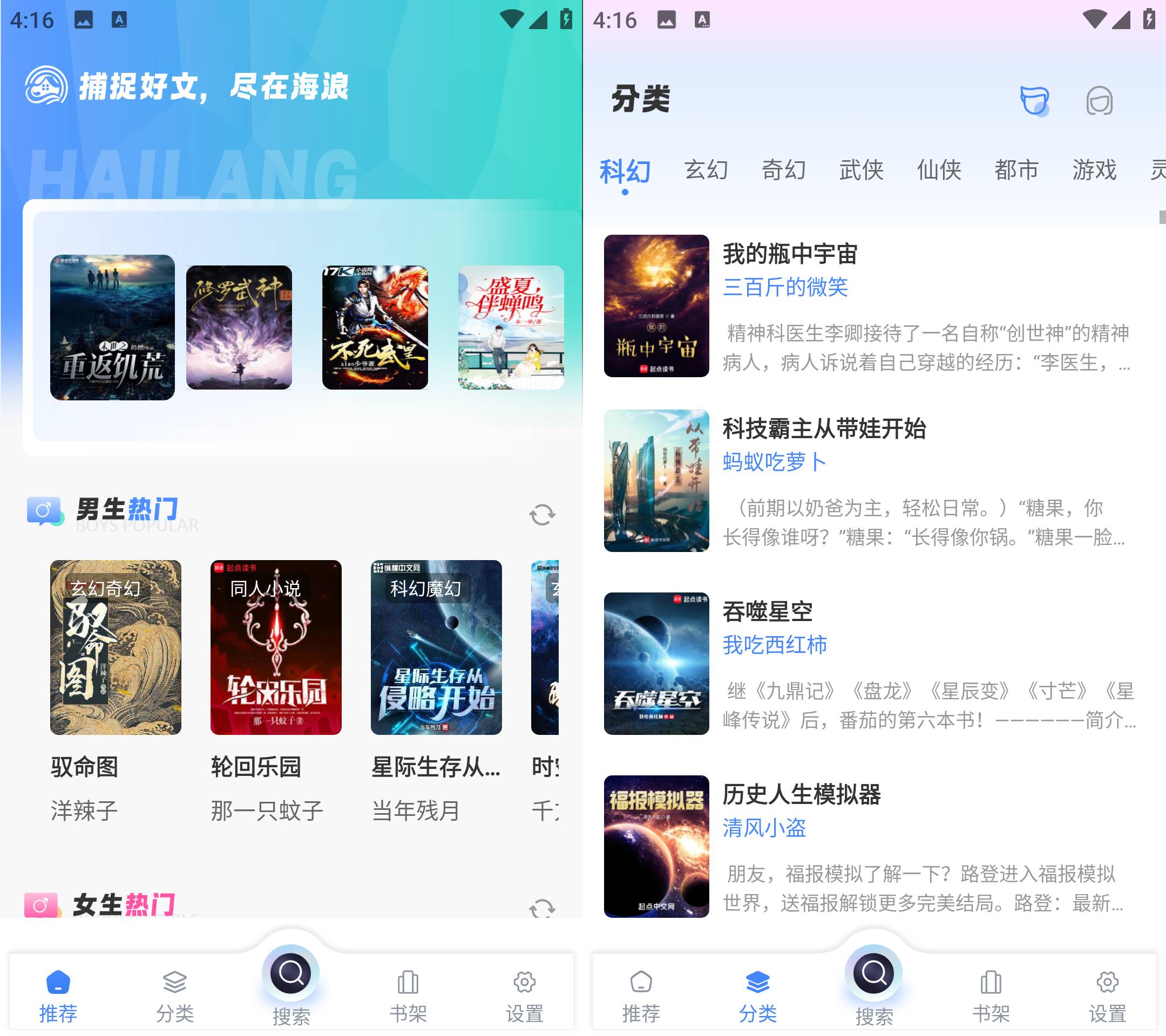Select the blue male readers face icon
The width and height of the screenshot is (1166, 1036).
(1034, 101)
